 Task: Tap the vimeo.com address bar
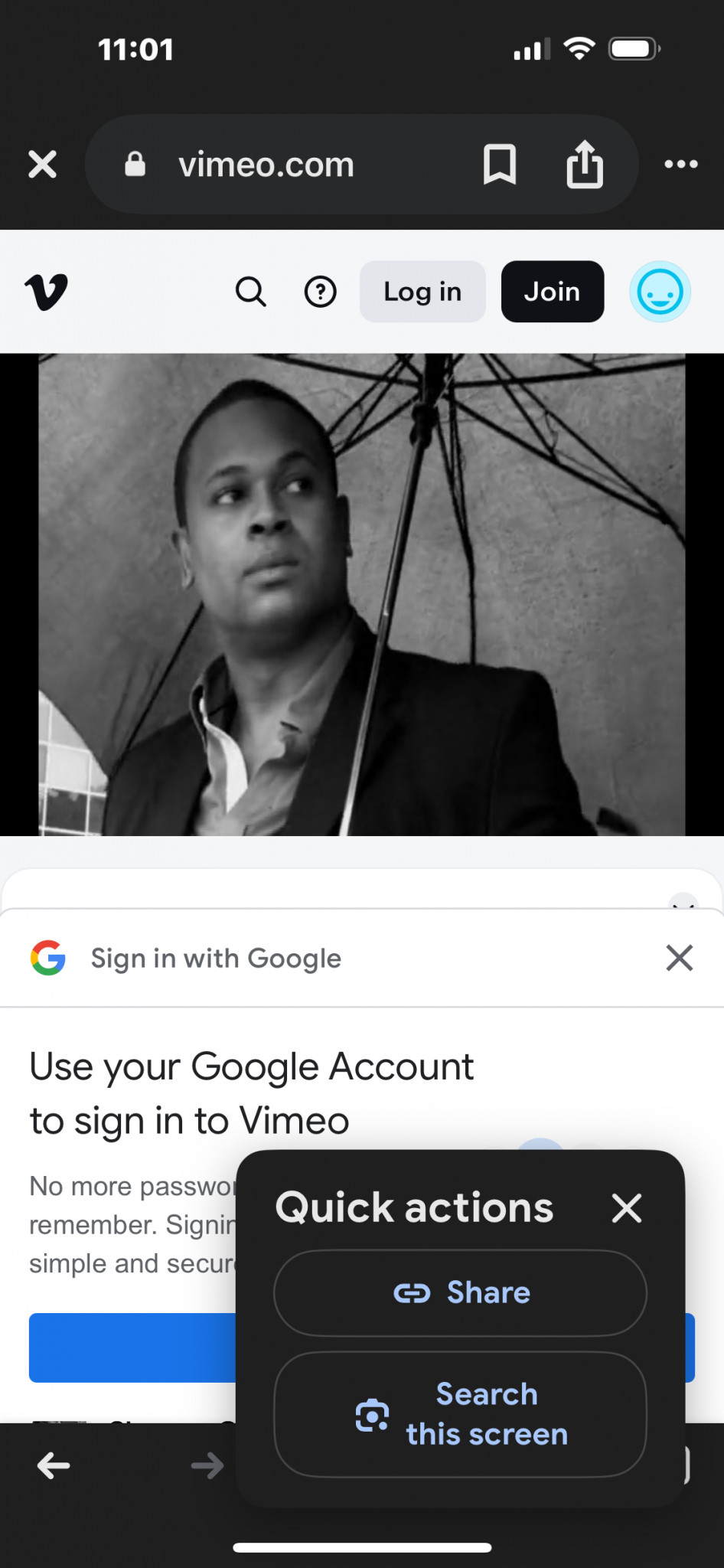pos(291,164)
